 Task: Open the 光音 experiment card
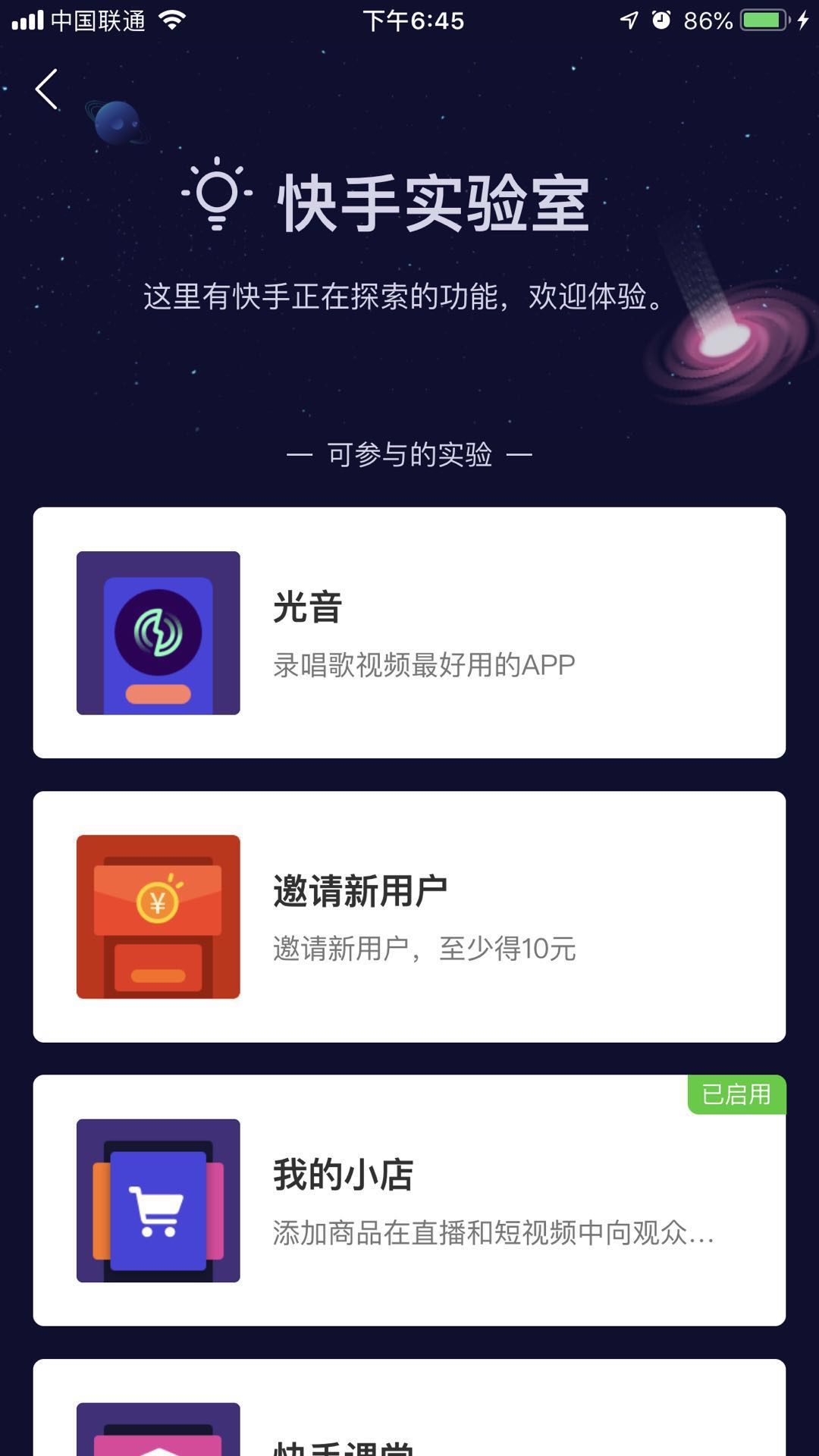click(x=409, y=632)
